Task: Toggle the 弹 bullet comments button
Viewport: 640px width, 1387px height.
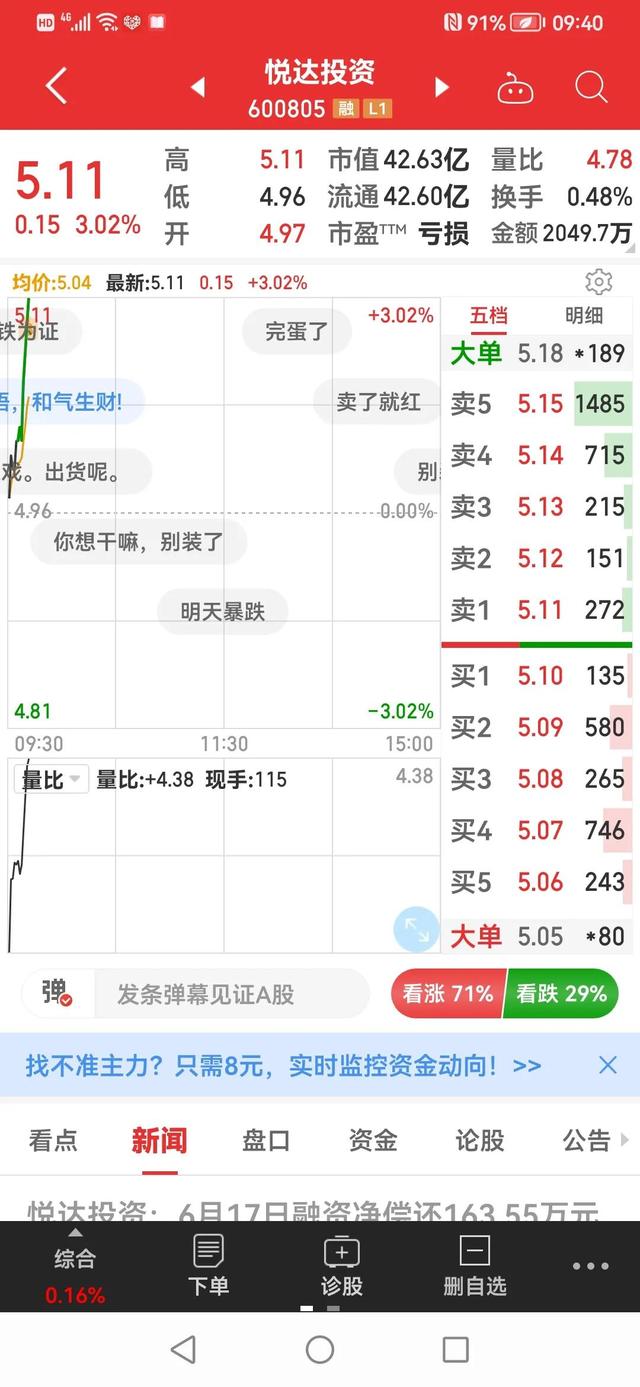Action: [56, 993]
